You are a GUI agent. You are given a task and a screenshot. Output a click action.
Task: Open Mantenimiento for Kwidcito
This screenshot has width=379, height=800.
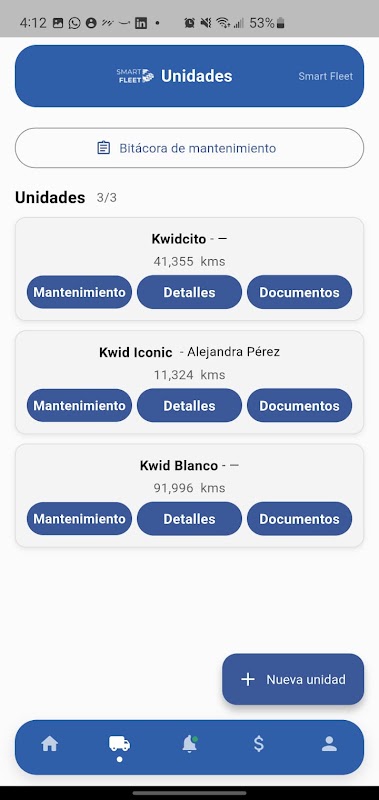click(79, 292)
